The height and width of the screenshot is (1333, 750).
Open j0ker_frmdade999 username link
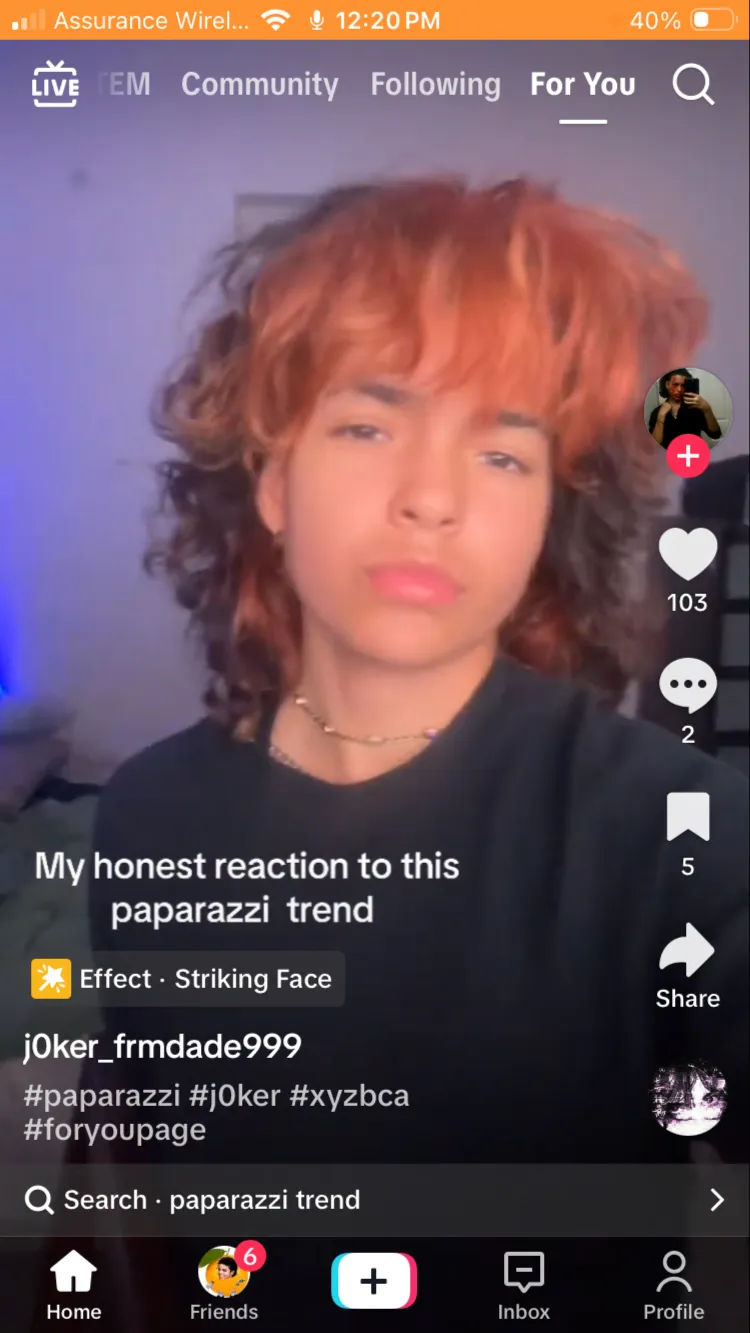[x=162, y=1046]
